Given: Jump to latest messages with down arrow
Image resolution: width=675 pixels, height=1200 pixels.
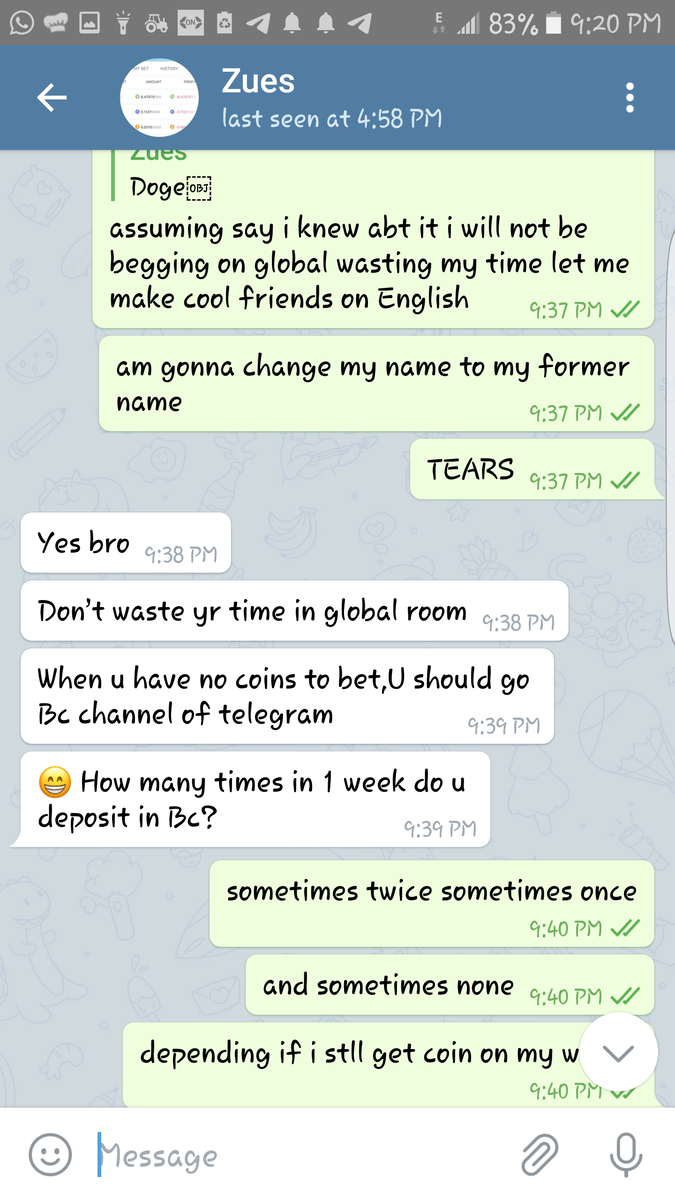Looking at the screenshot, I should 618,1052.
